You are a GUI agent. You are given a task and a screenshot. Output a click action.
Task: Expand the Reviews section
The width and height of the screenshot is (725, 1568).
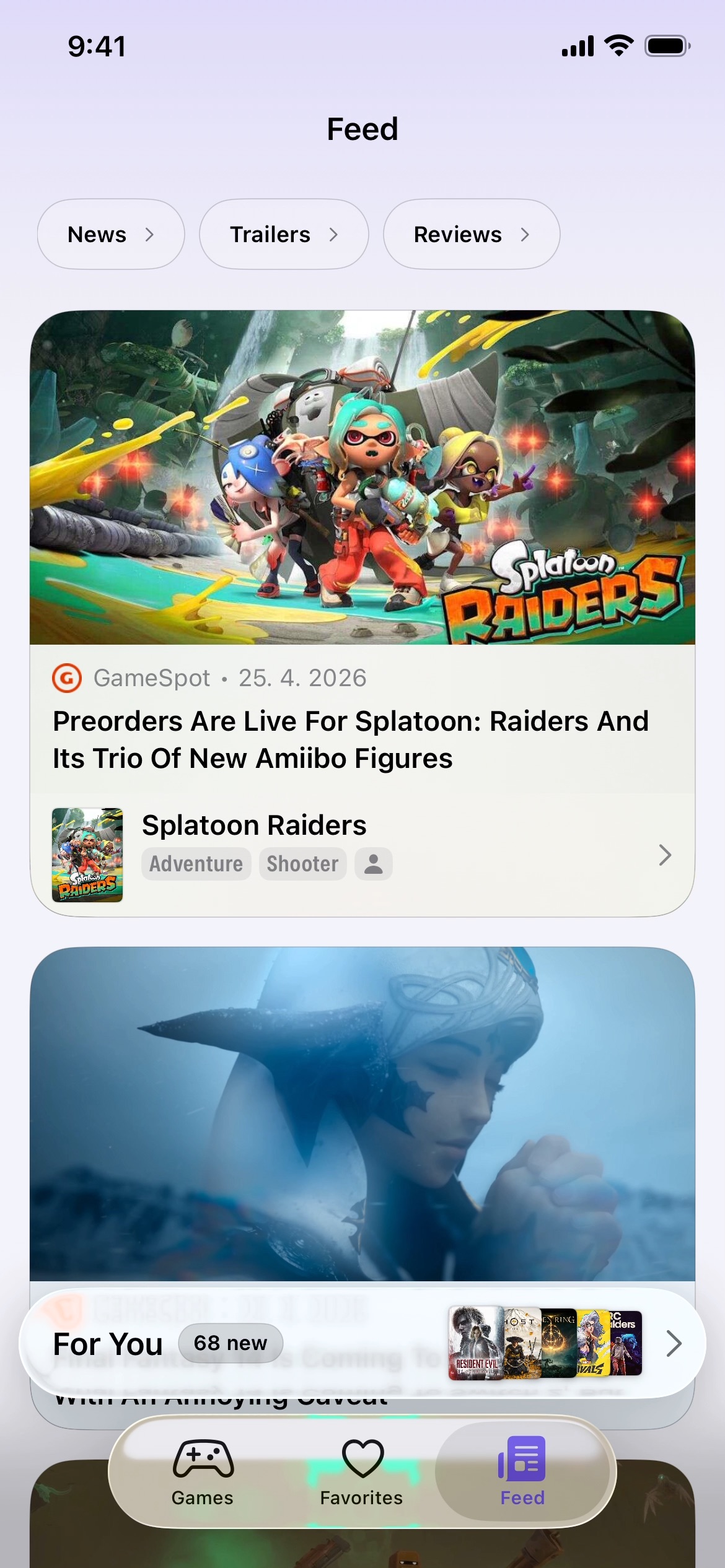coord(472,234)
